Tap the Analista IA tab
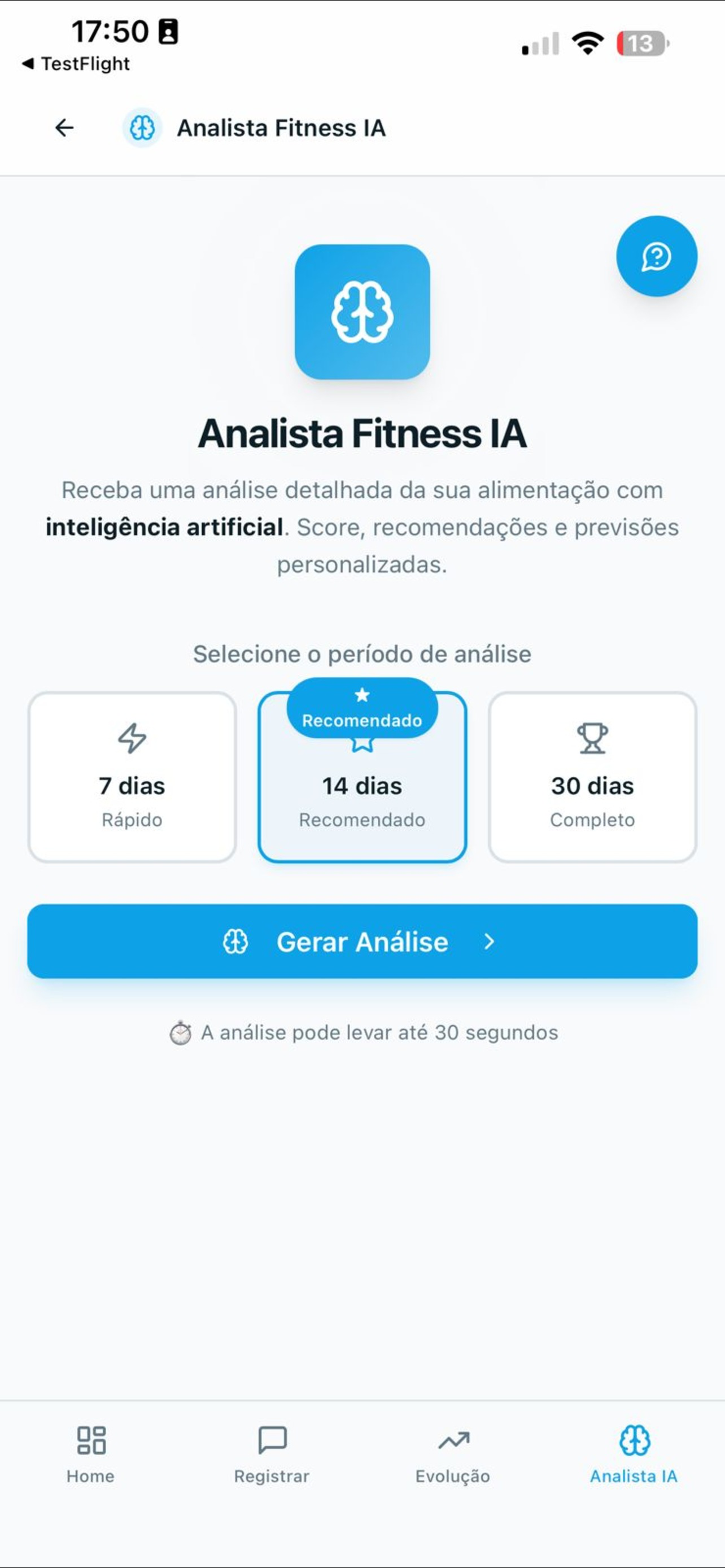 click(634, 1455)
